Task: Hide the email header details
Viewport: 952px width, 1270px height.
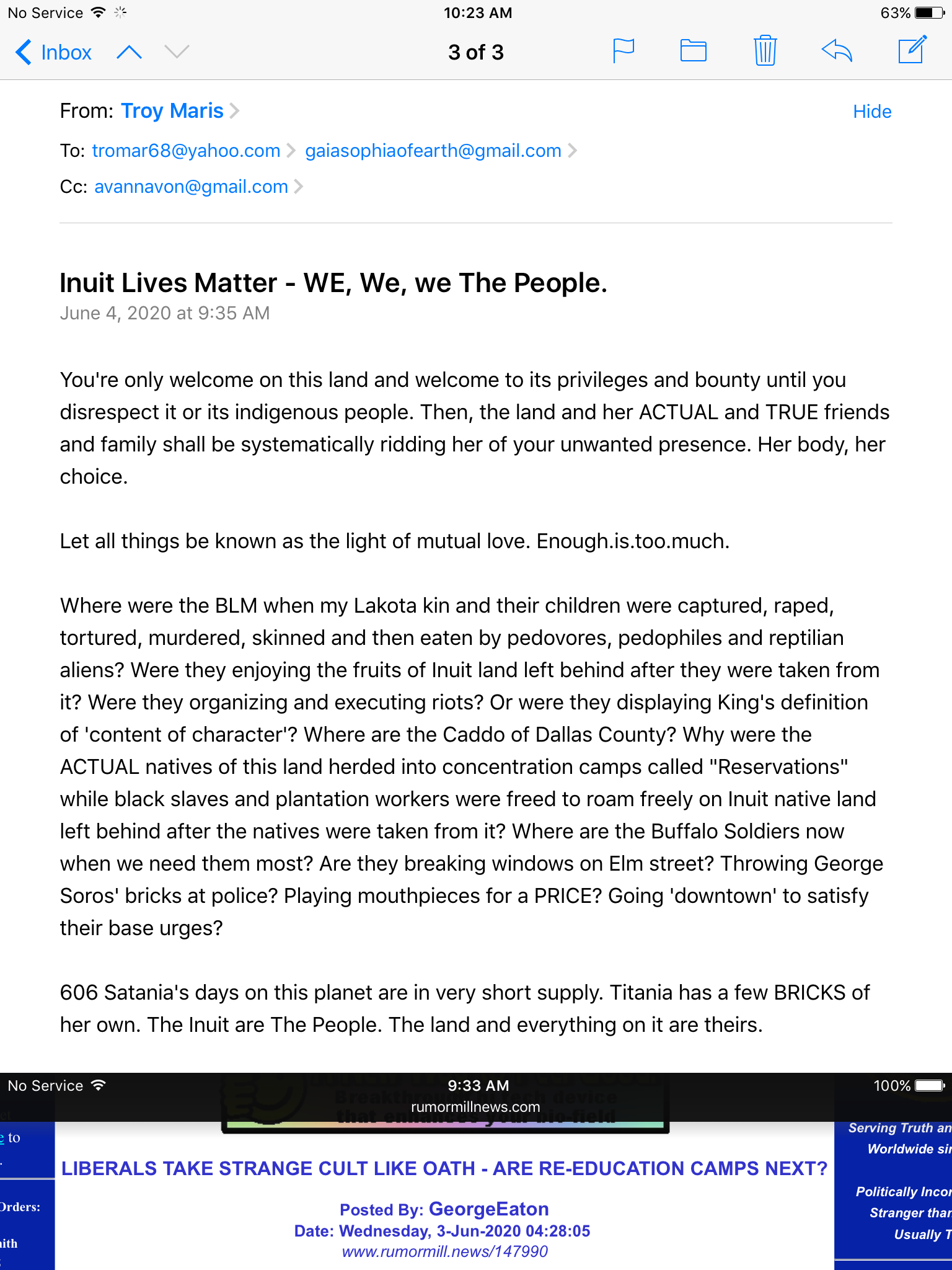Action: (x=871, y=112)
